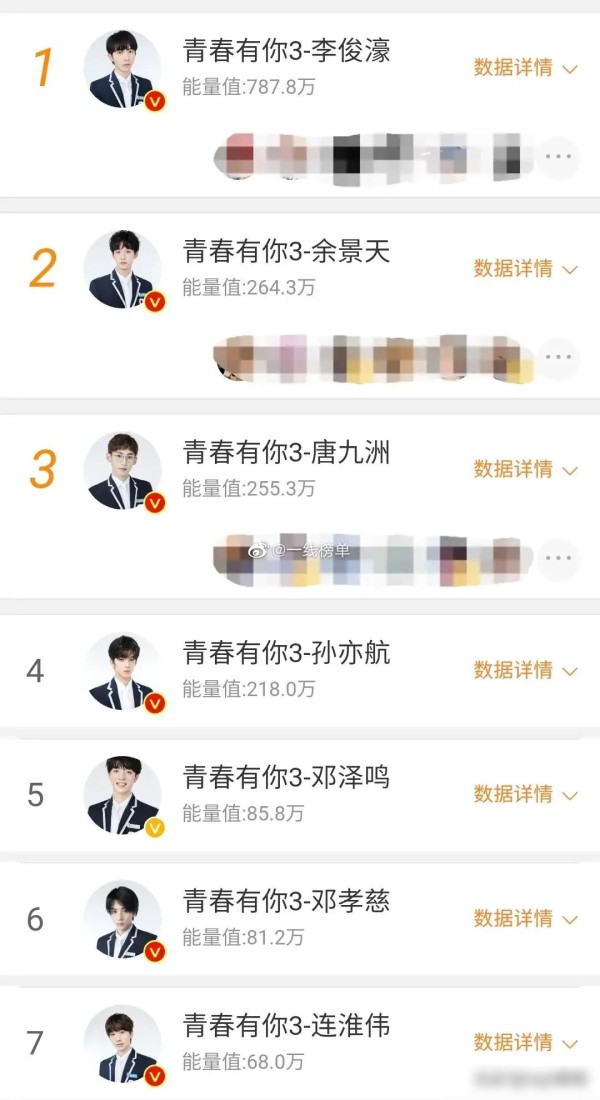Open the 青春有你3-邓孝慈 entry

(x=286, y=901)
